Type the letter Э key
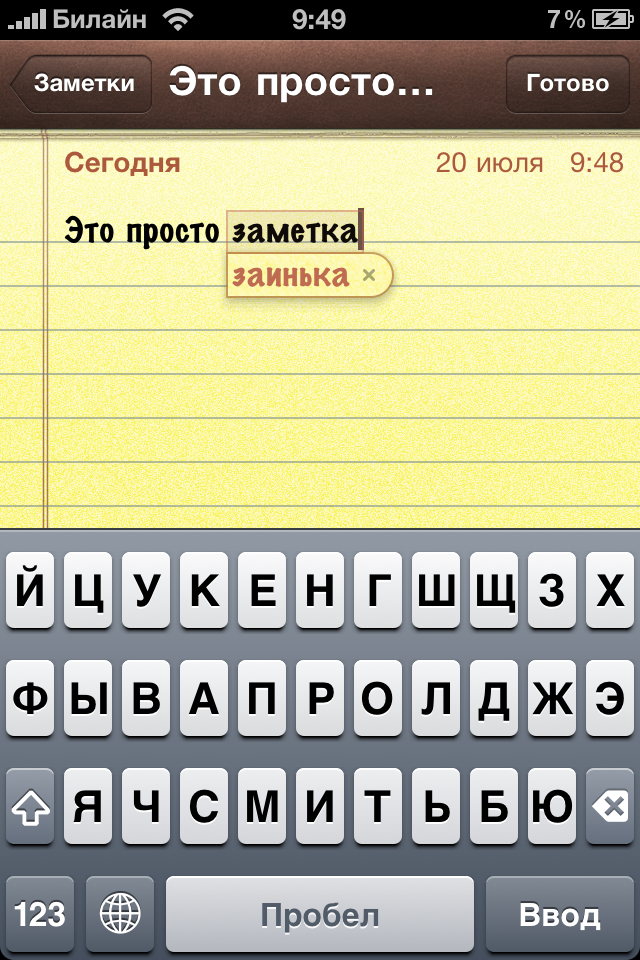Image resolution: width=640 pixels, height=960 pixels. tap(609, 700)
